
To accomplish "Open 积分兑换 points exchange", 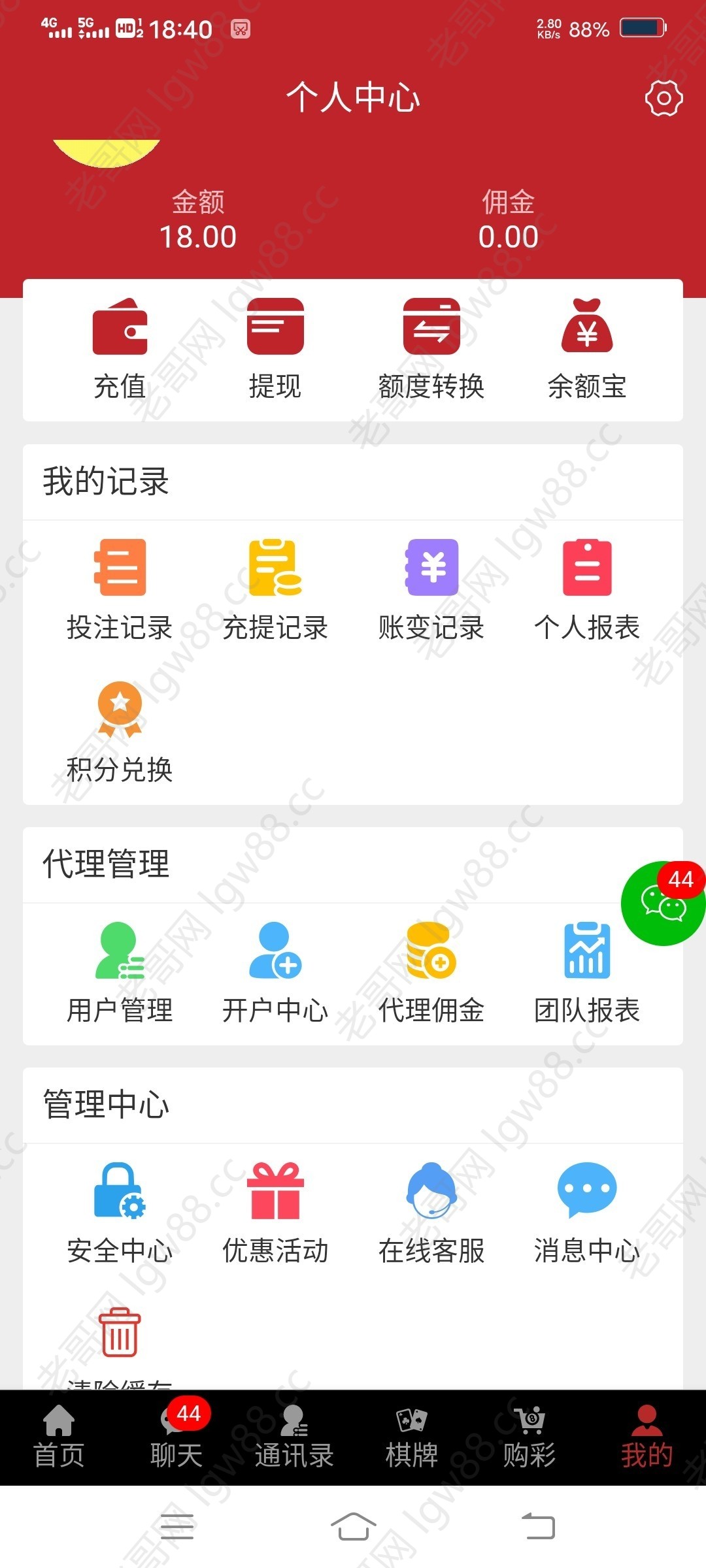I will pos(120,731).
